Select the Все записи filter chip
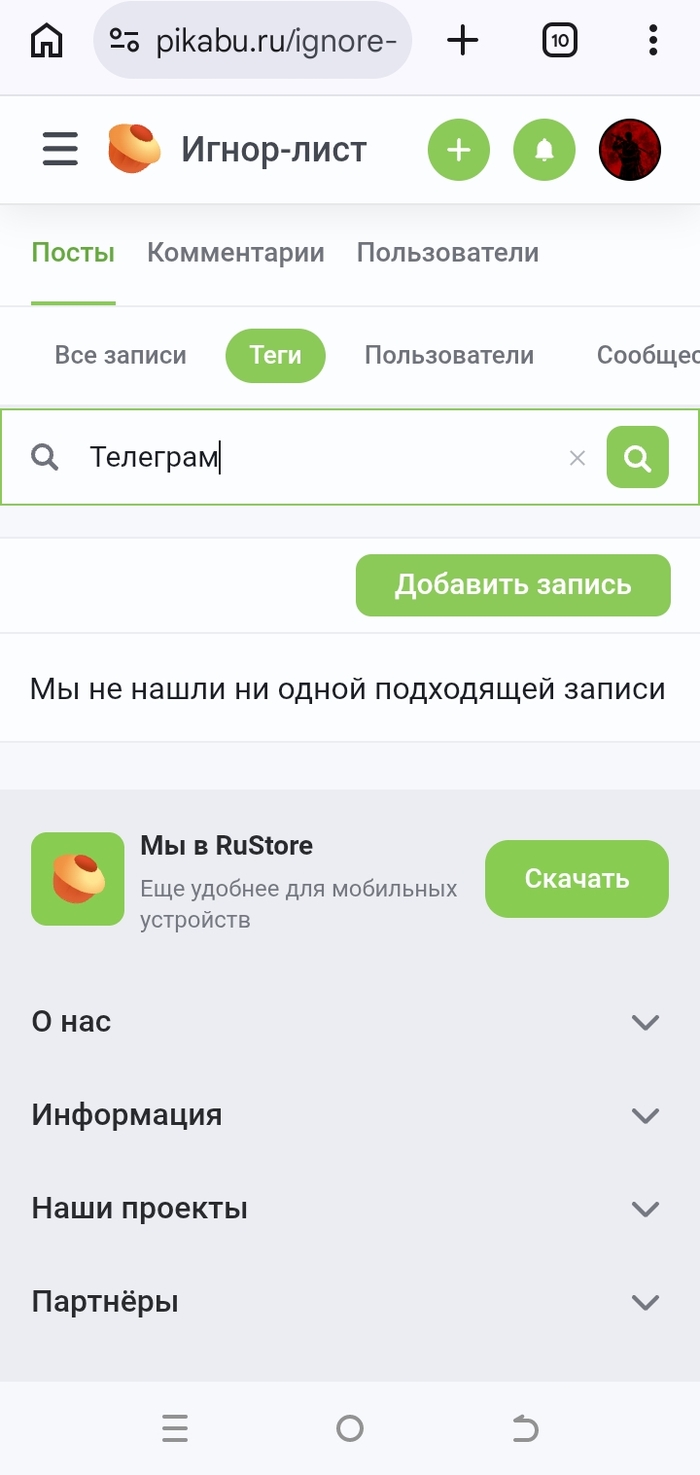Viewport: 700px width, 1475px height. [x=120, y=355]
